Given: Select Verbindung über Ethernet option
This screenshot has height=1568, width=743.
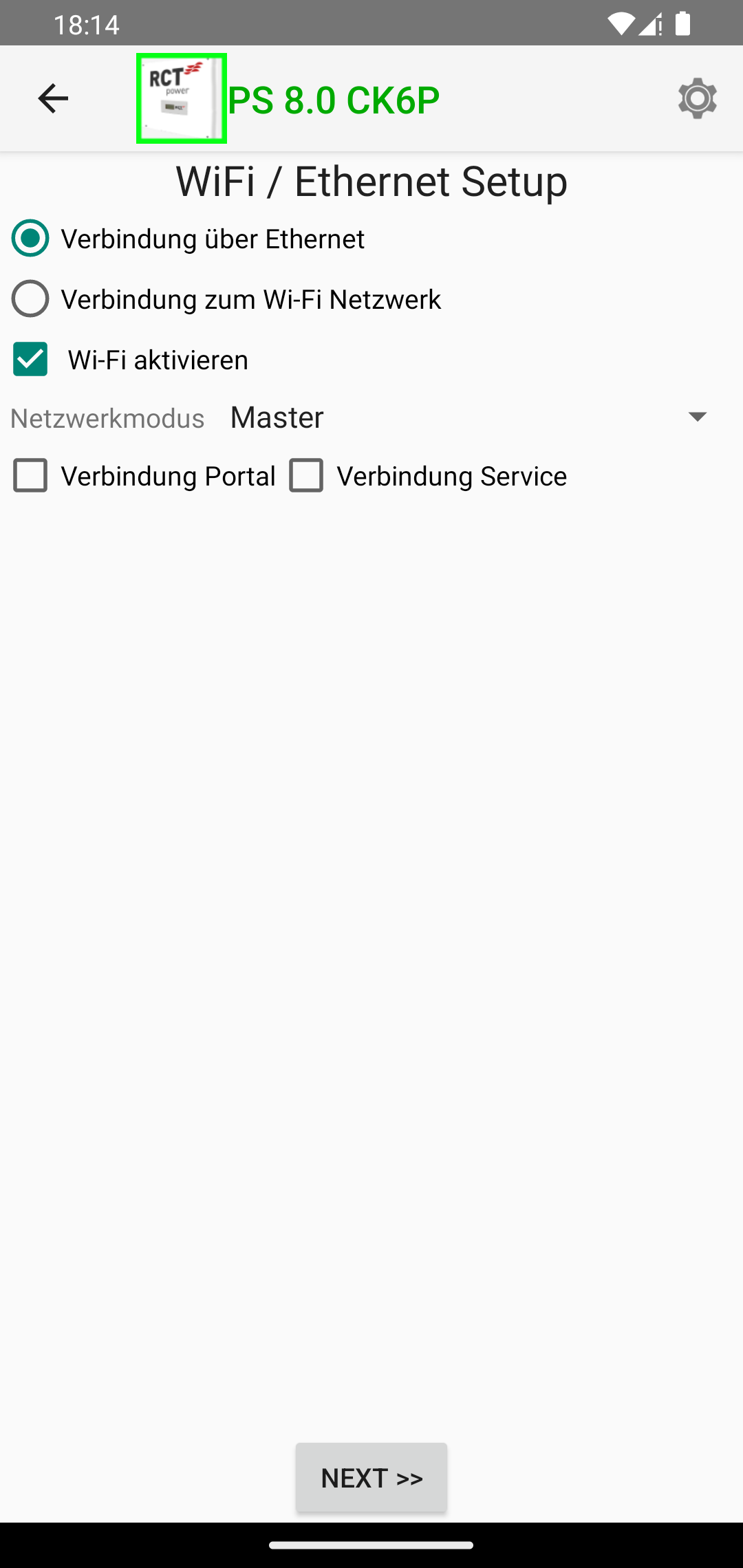Looking at the screenshot, I should tap(30, 239).
